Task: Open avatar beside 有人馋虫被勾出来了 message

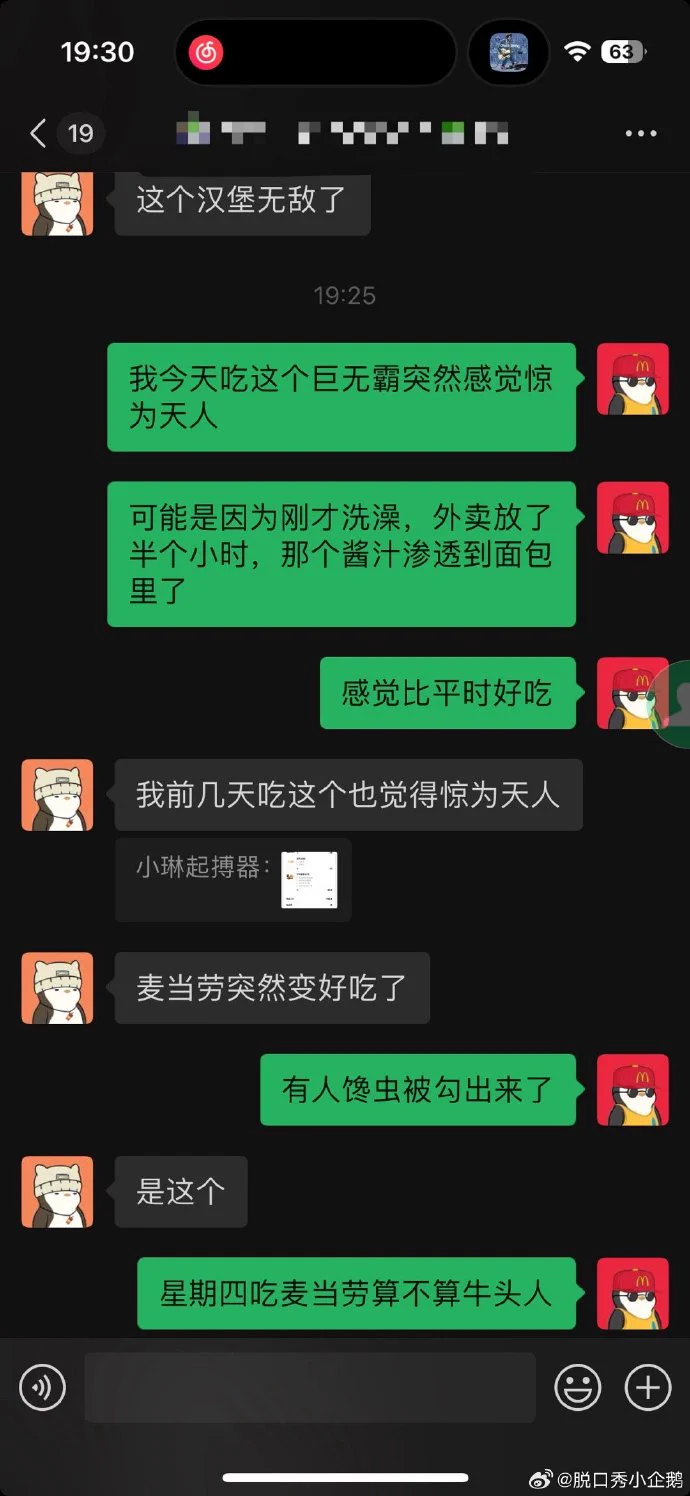Action: (632, 1090)
